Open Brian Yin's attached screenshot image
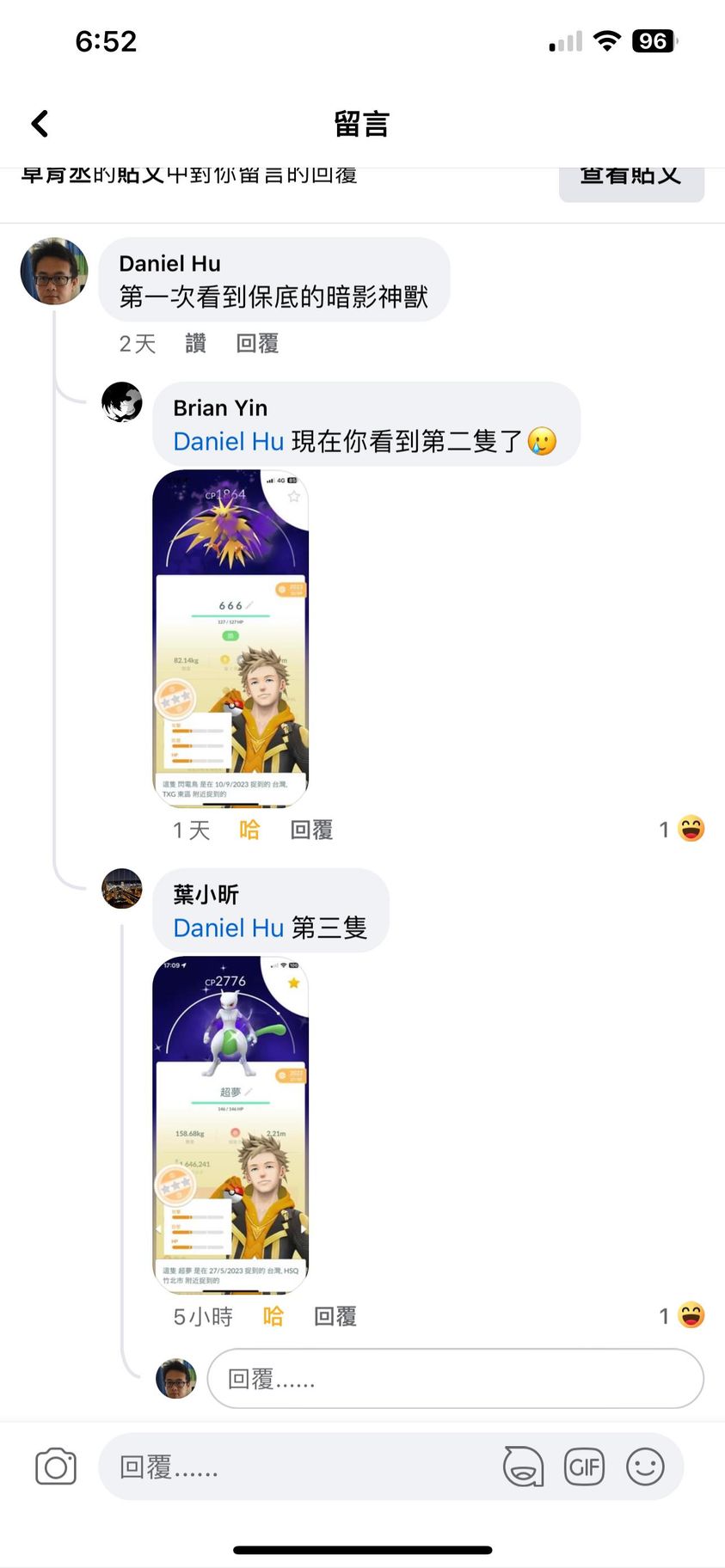Image resolution: width=725 pixels, height=1568 pixels. pos(230,638)
